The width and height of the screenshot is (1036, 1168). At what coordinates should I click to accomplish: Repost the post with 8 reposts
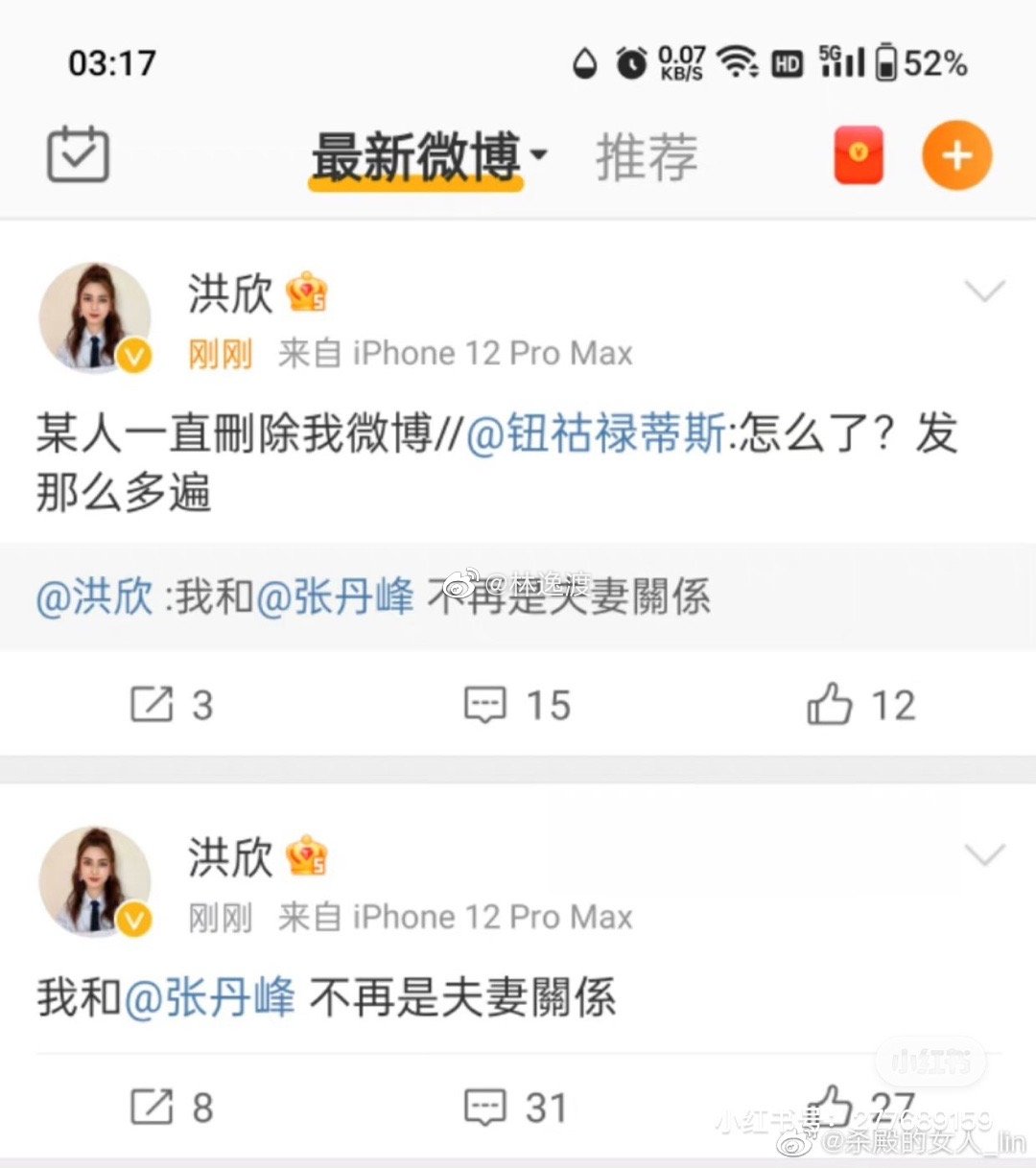pos(172,1107)
